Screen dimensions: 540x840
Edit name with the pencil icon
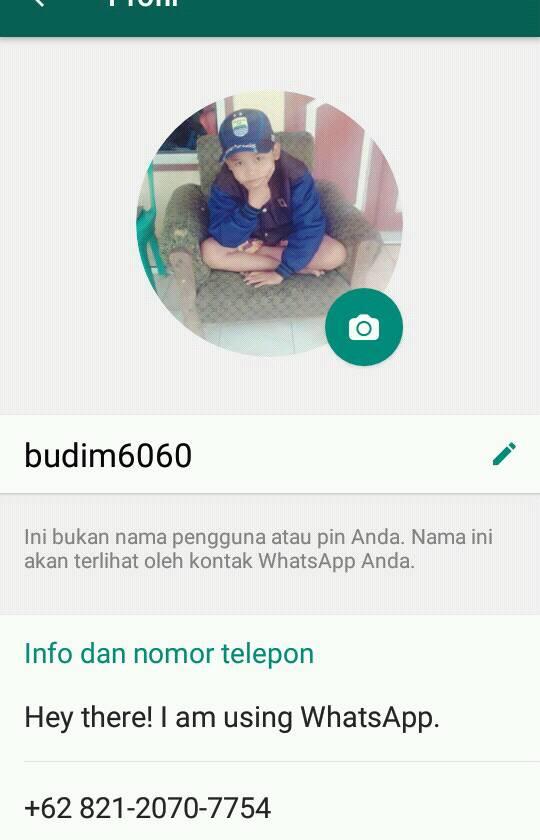click(504, 454)
